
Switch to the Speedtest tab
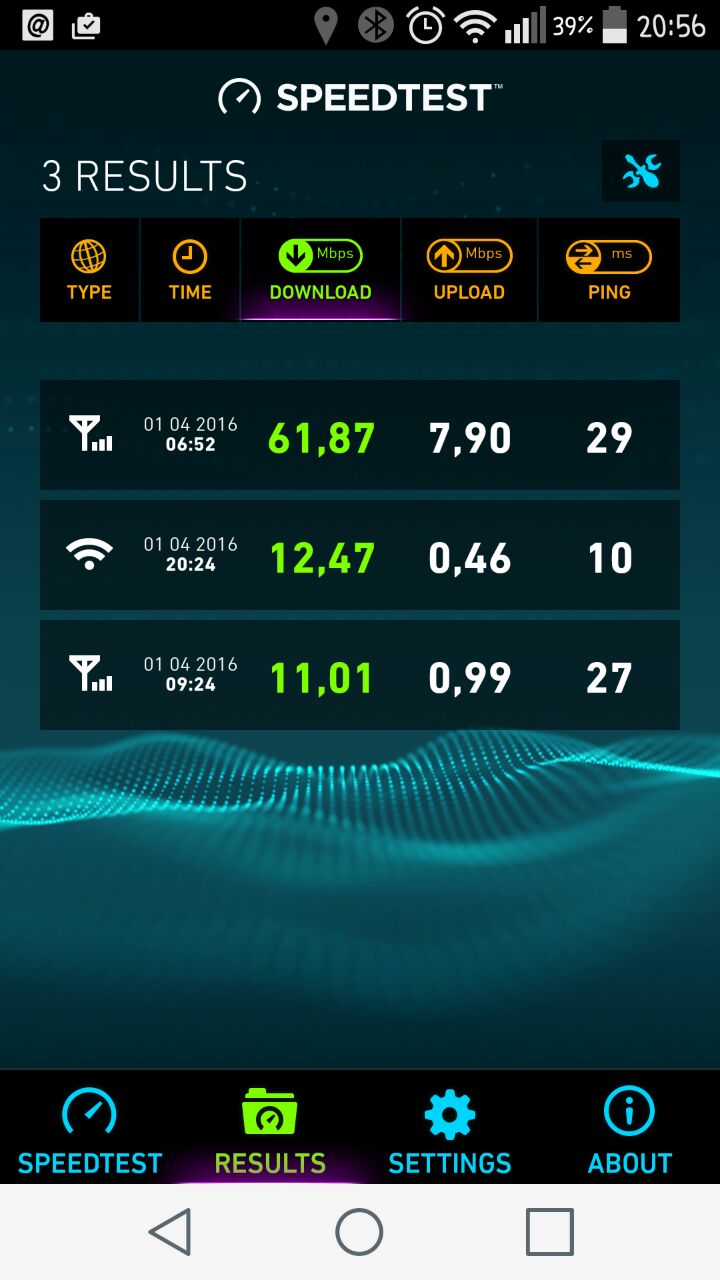click(90, 1130)
